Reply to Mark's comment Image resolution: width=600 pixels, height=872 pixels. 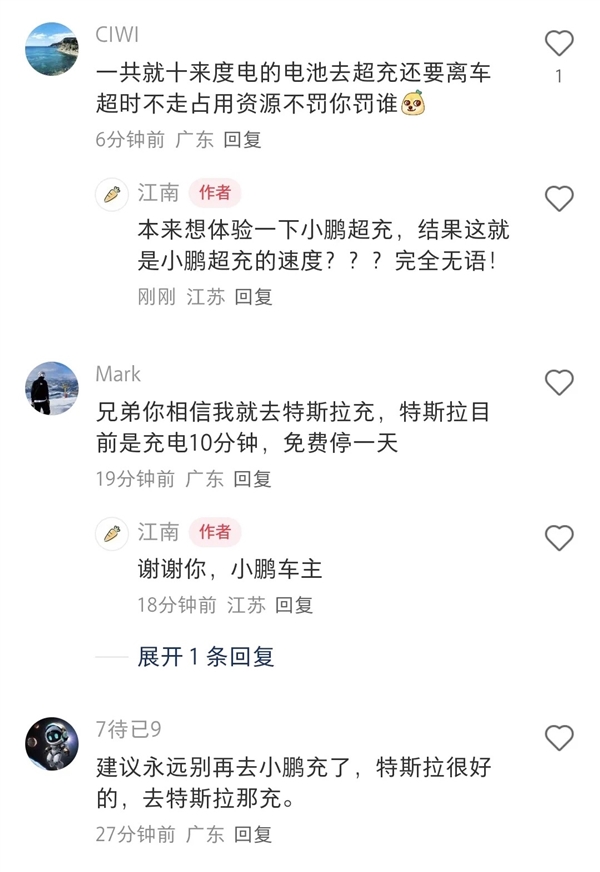tap(253, 479)
